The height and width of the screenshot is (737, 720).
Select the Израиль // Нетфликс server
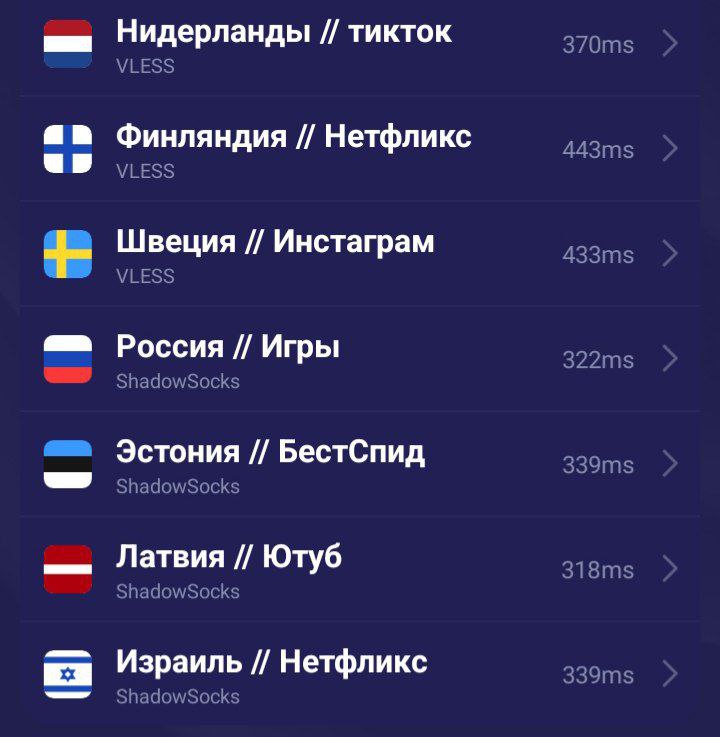[x=272, y=674]
